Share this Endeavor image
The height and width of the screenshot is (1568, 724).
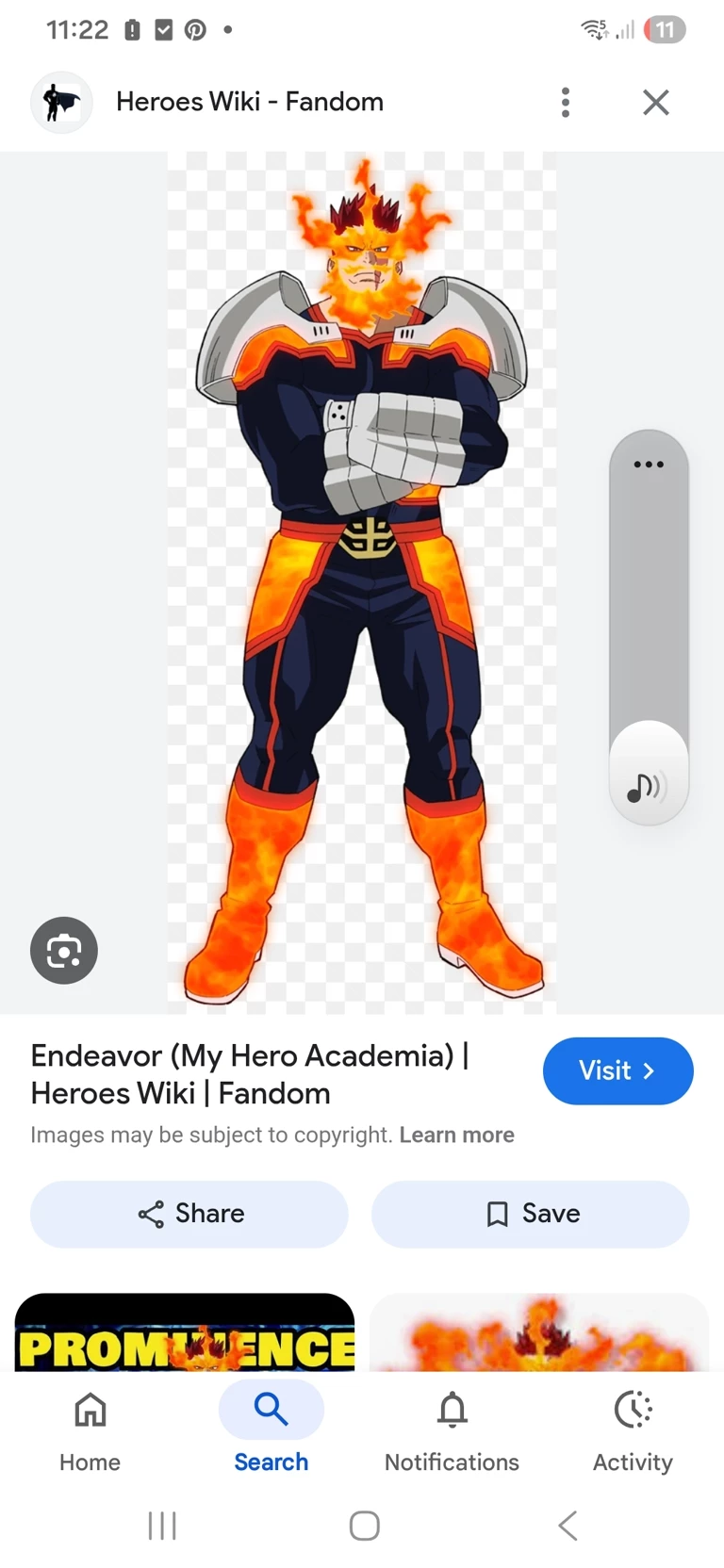(x=189, y=1214)
